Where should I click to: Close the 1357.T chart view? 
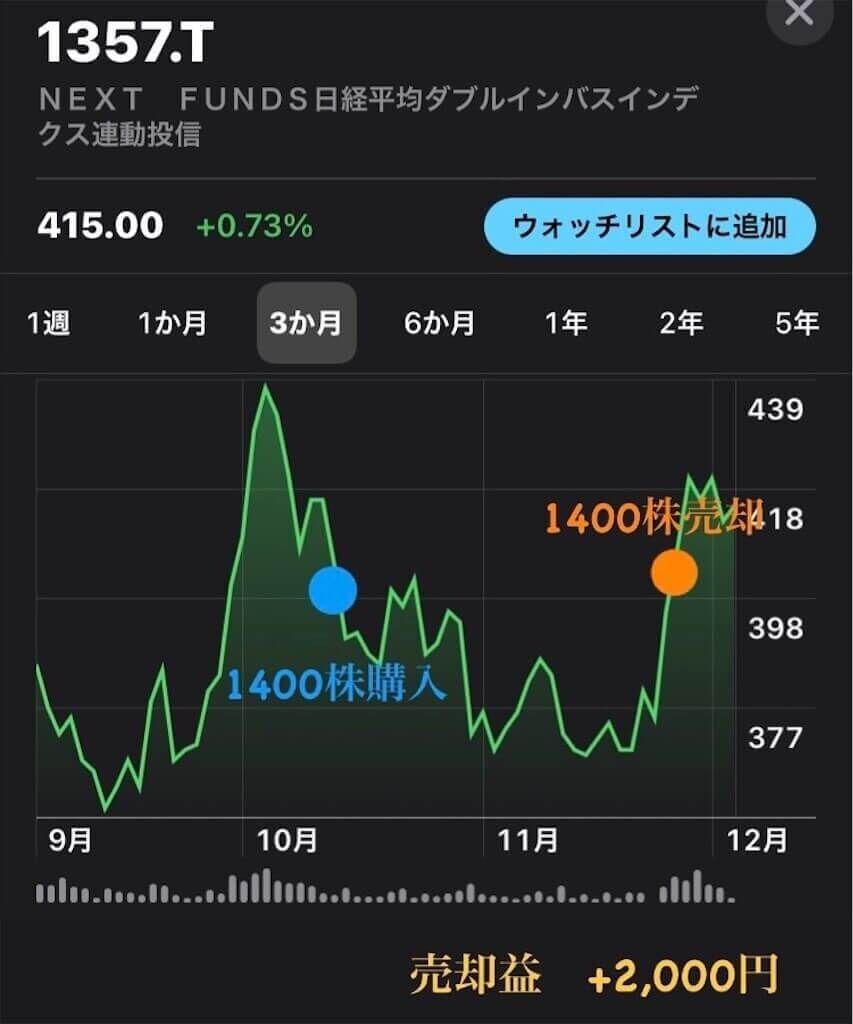797,14
